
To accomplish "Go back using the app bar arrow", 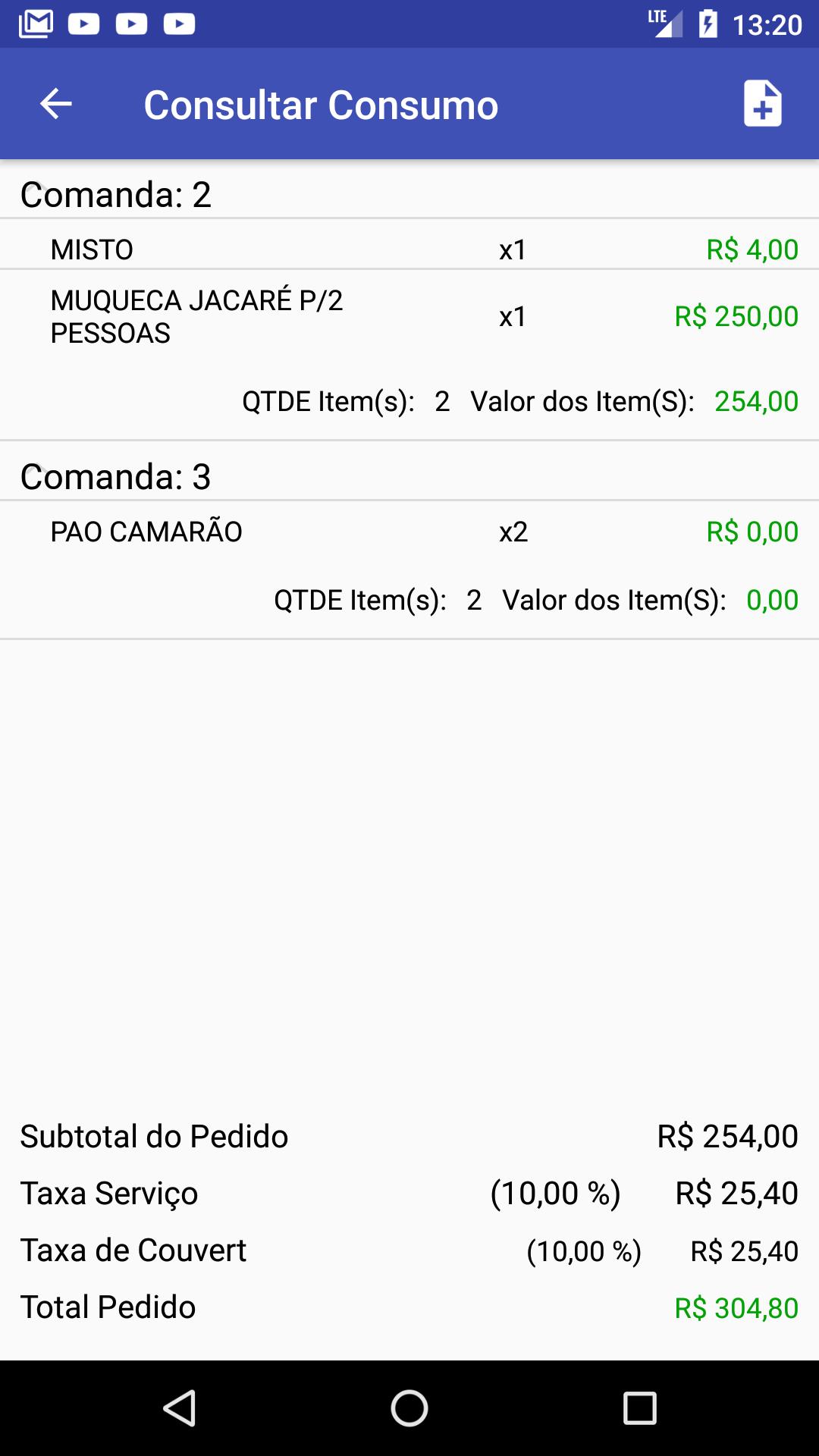I will pyautogui.click(x=56, y=104).
